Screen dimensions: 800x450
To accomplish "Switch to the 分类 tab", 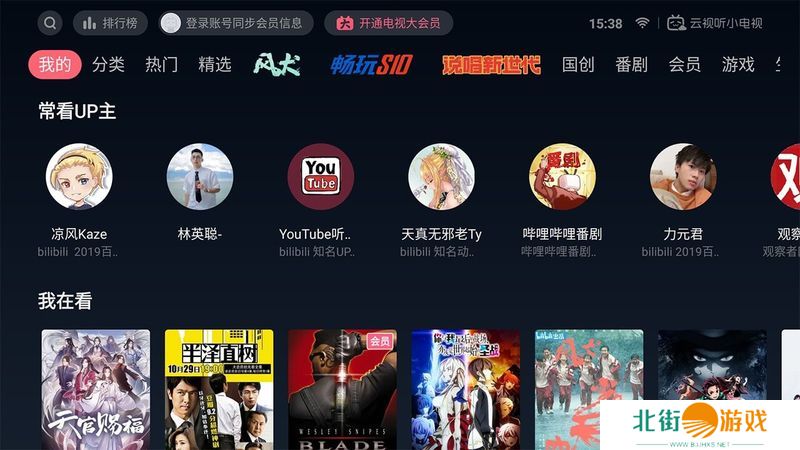I will click(108, 64).
